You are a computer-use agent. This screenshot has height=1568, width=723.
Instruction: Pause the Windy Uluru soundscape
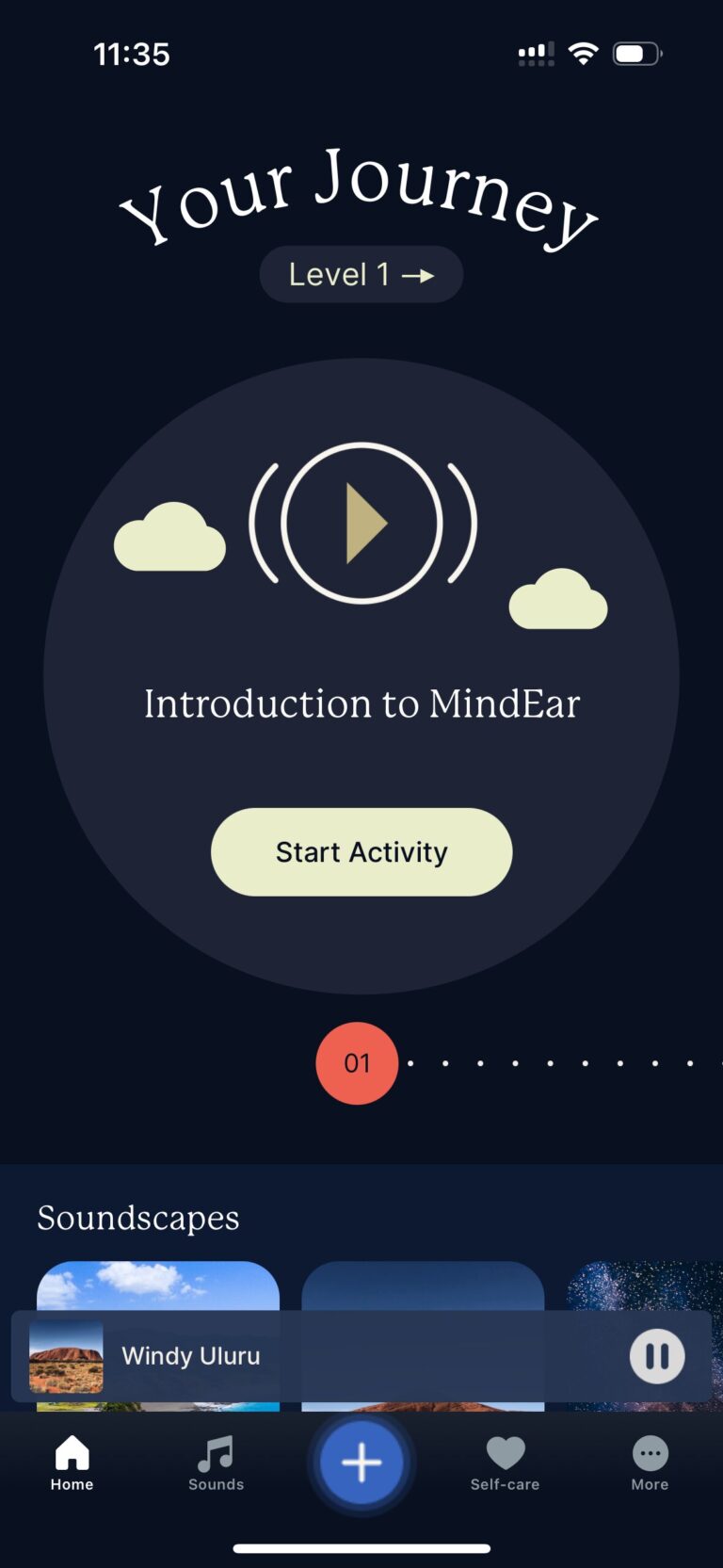click(x=656, y=1356)
